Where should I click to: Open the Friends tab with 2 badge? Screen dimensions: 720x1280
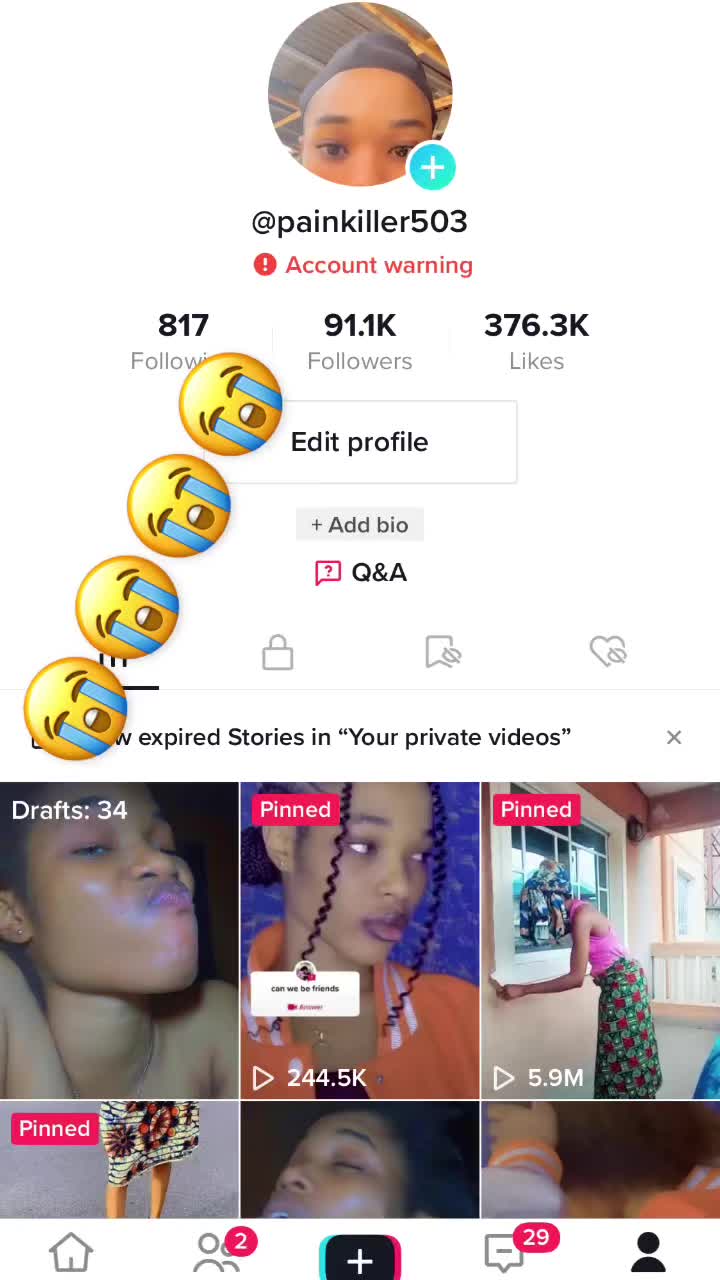(216, 1252)
